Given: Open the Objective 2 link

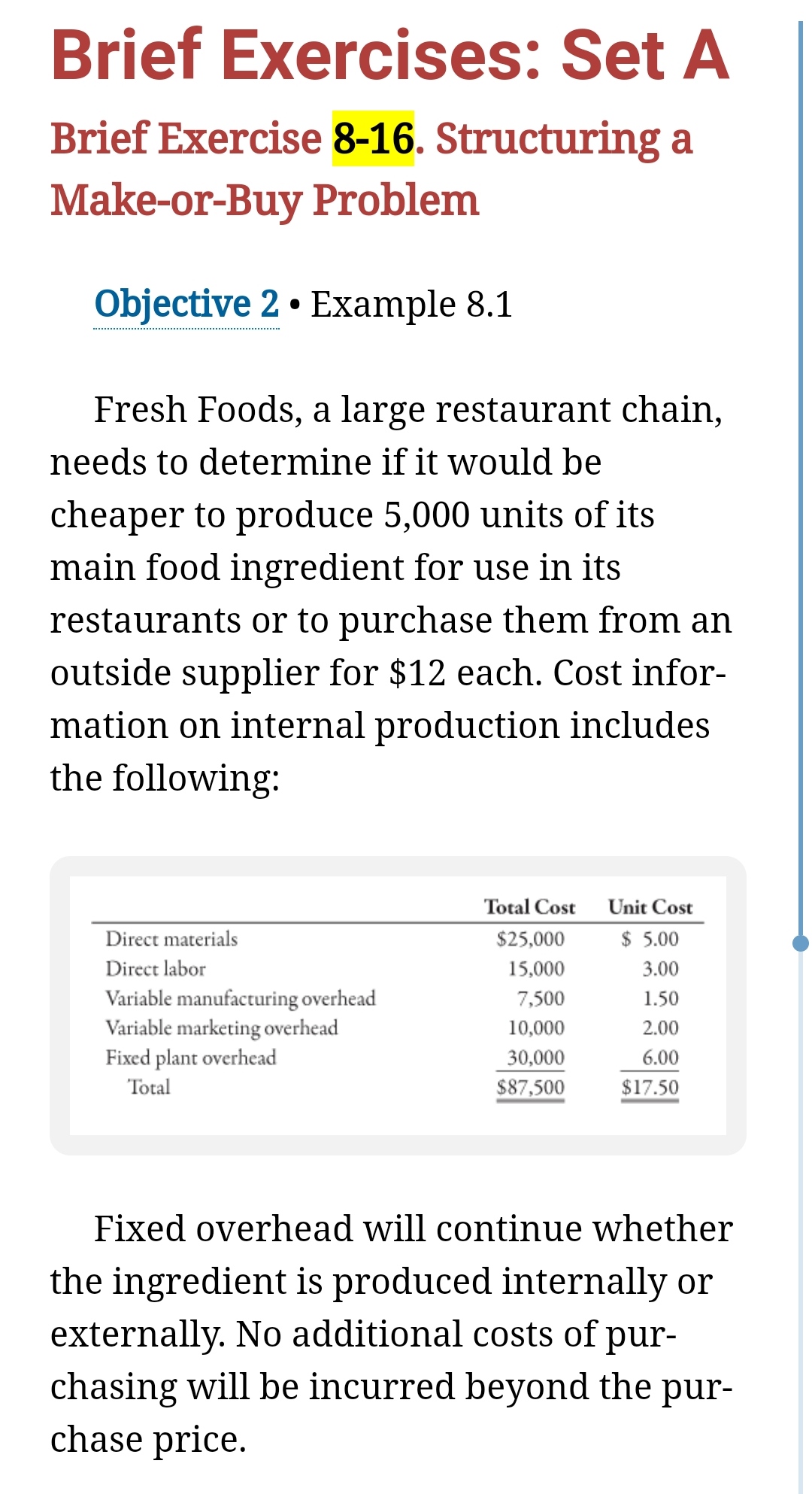Looking at the screenshot, I should click(186, 305).
